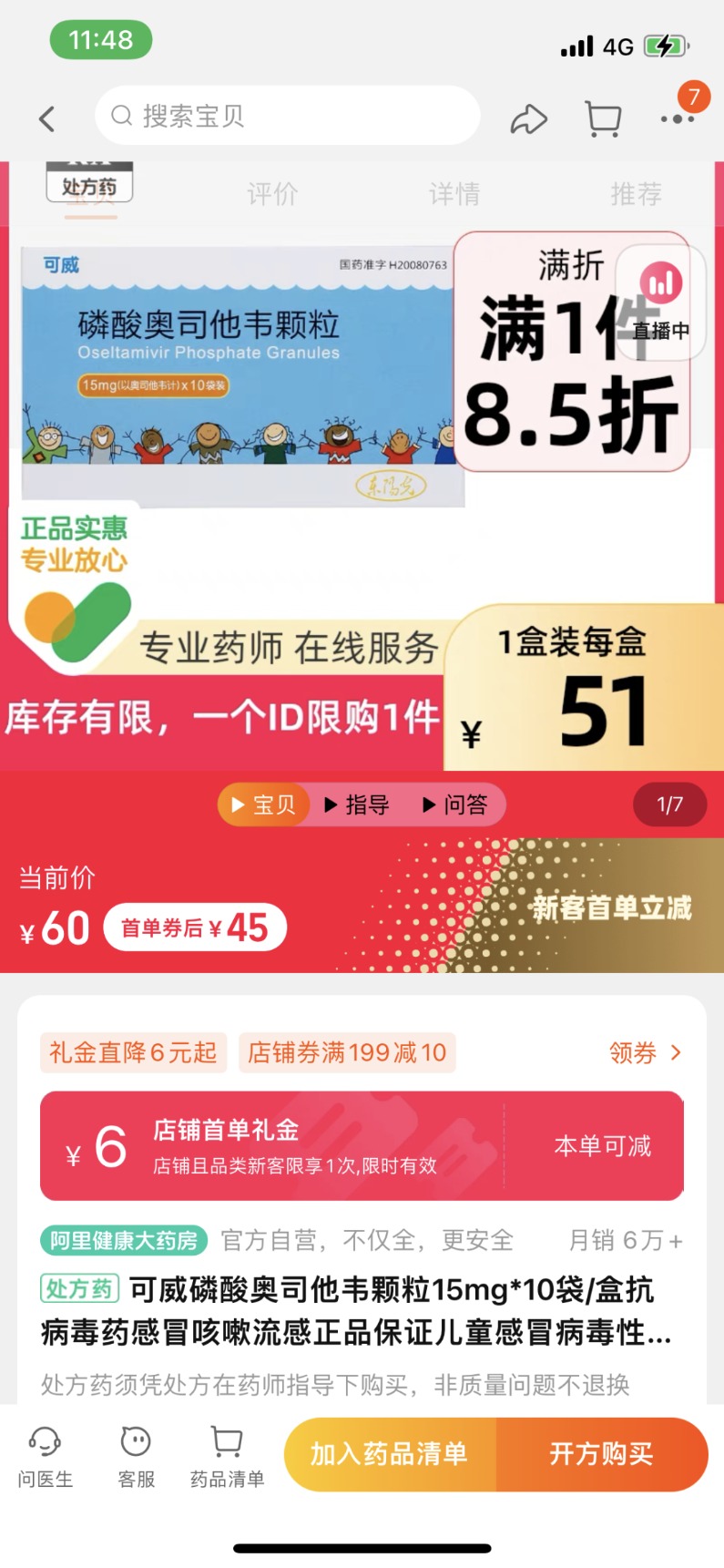Share this product
Viewport: 724px width, 1568px height.
click(x=528, y=119)
